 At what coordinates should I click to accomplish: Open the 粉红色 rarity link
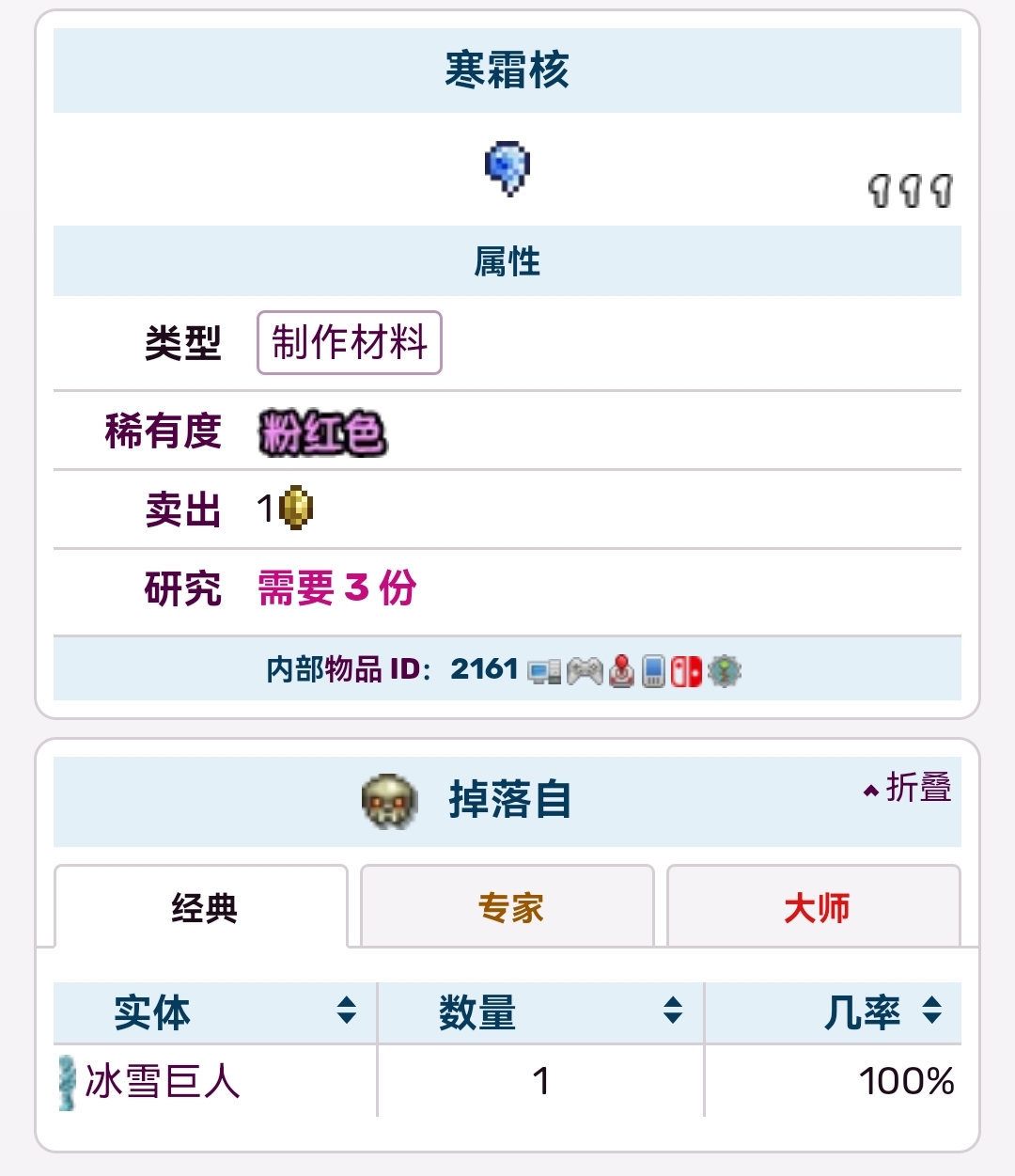[x=322, y=433]
